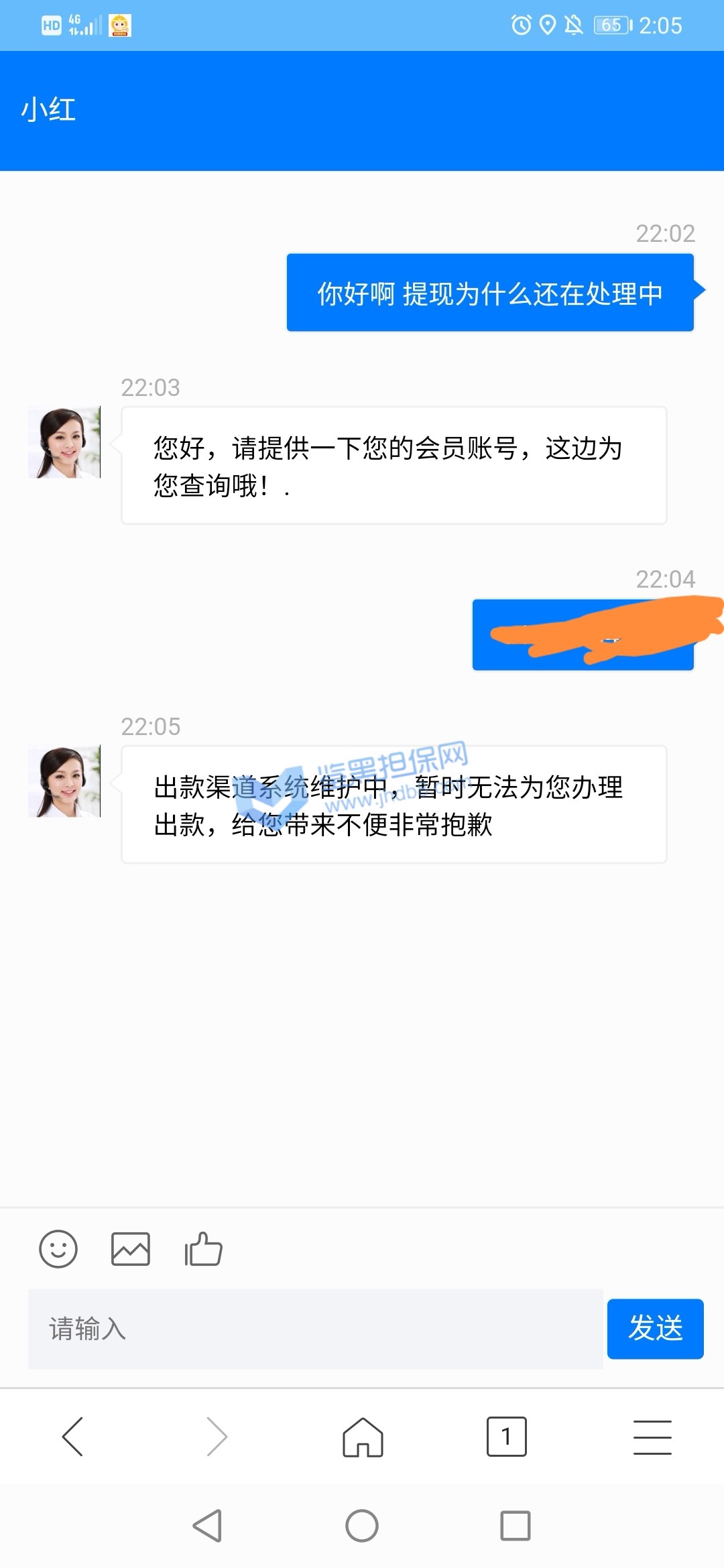The width and height of the screenshot is (724, 1568).
Task: Go back to the previous browser page
Action: (72, 1437)
